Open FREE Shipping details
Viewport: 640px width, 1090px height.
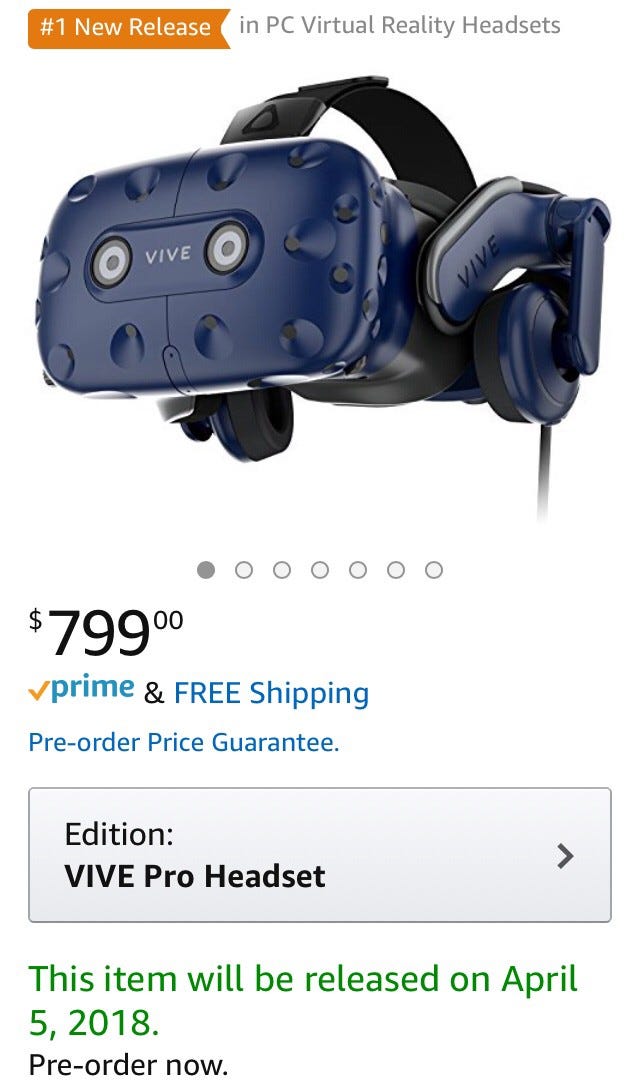(271, 693)
